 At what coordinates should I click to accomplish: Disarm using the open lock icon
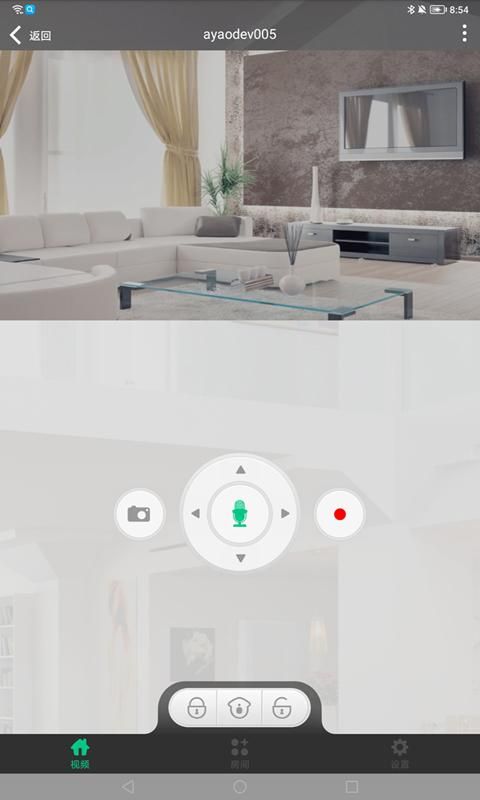[282, 708]
